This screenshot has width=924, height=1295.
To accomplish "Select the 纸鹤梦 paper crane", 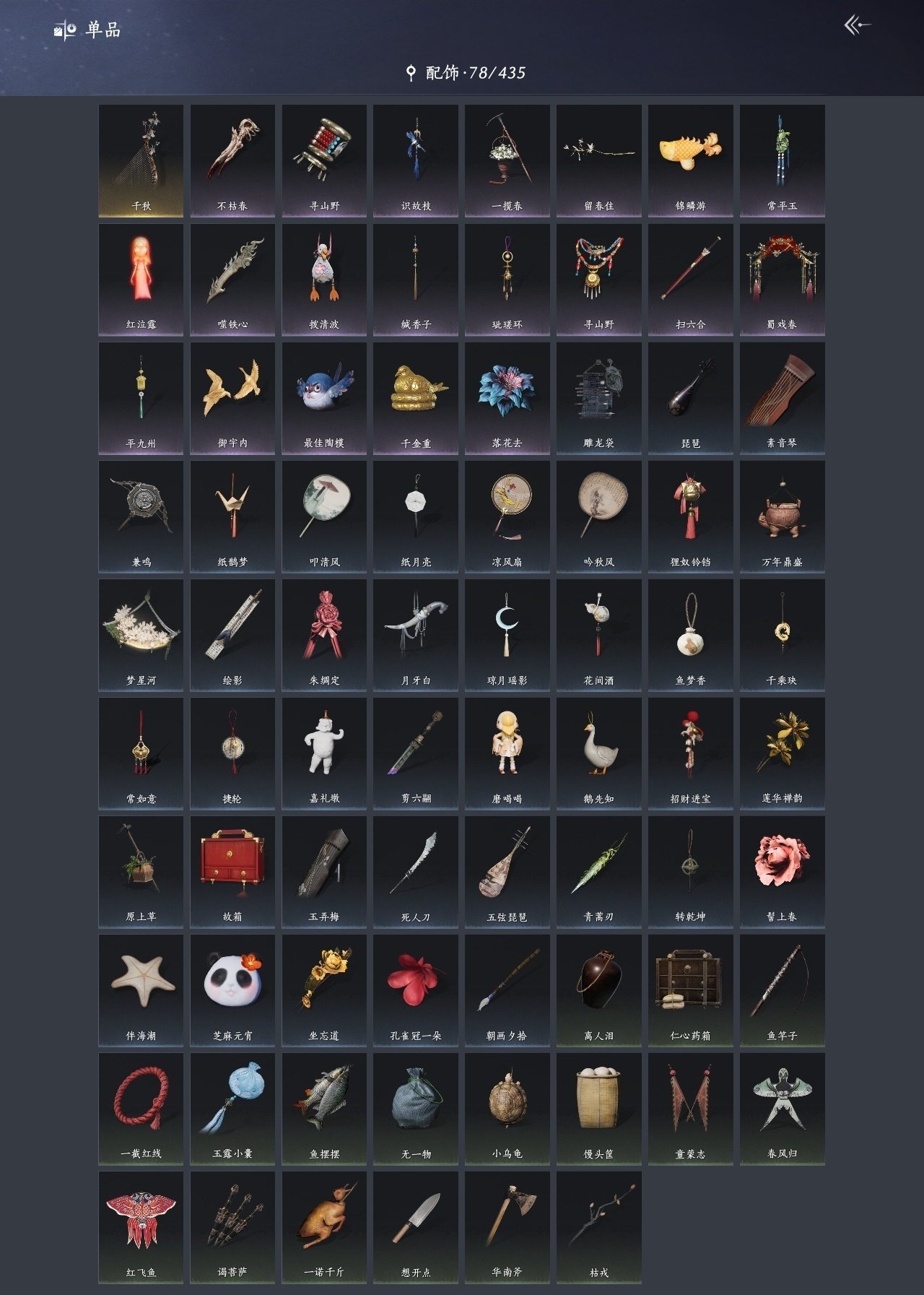I will (x=232, y=516).
